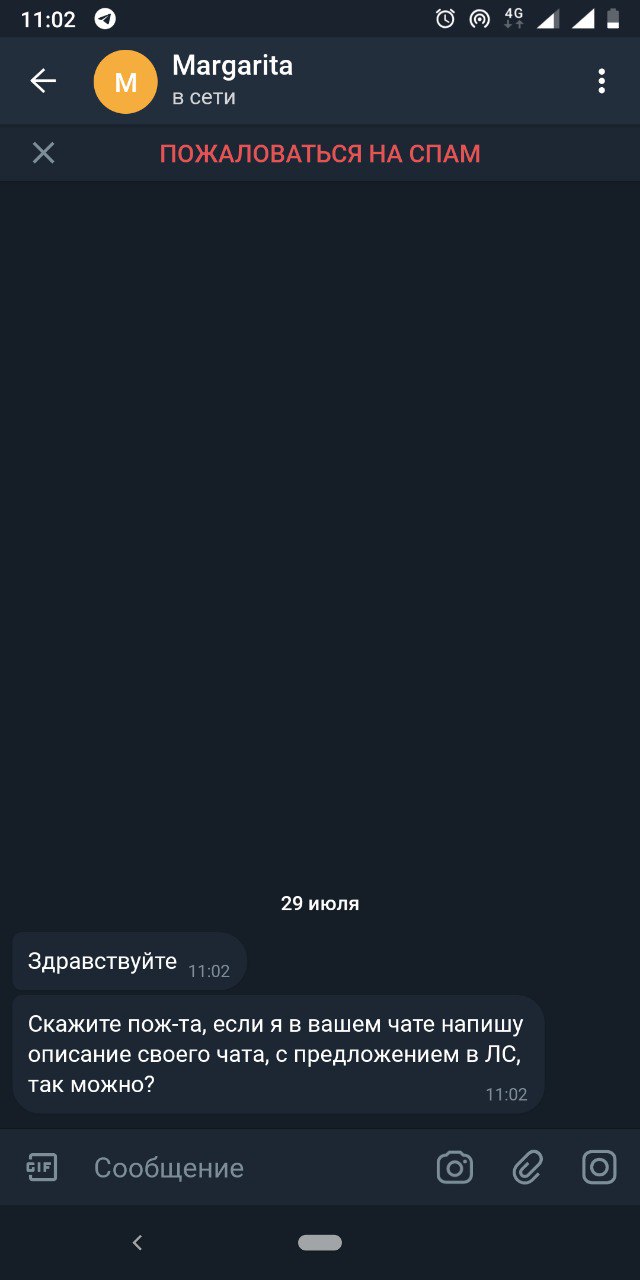This screenshot has width=640, height=1280.
Task: Tap the camera icon beside the message field
Action: [x=455, y=1167]
